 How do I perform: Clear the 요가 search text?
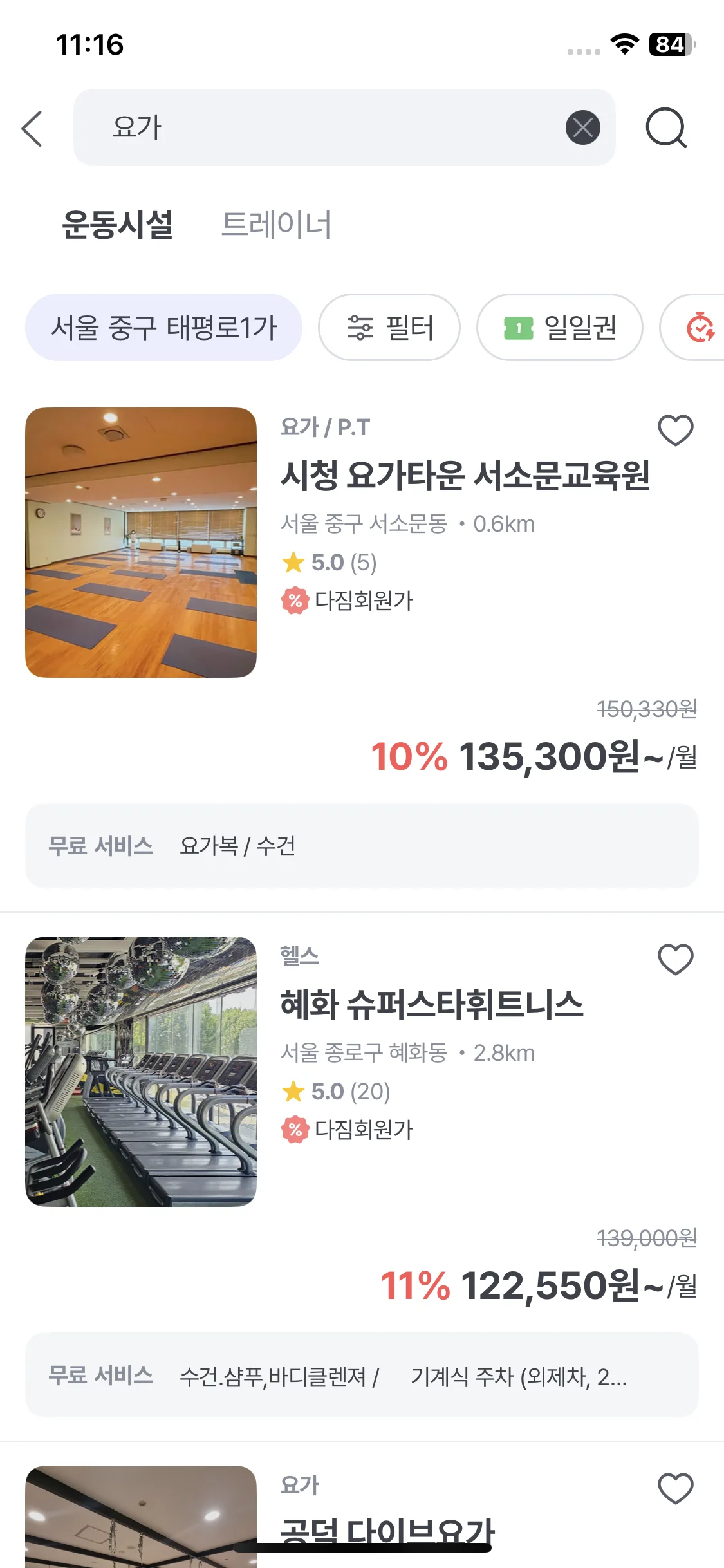click(x=582, y=127)
